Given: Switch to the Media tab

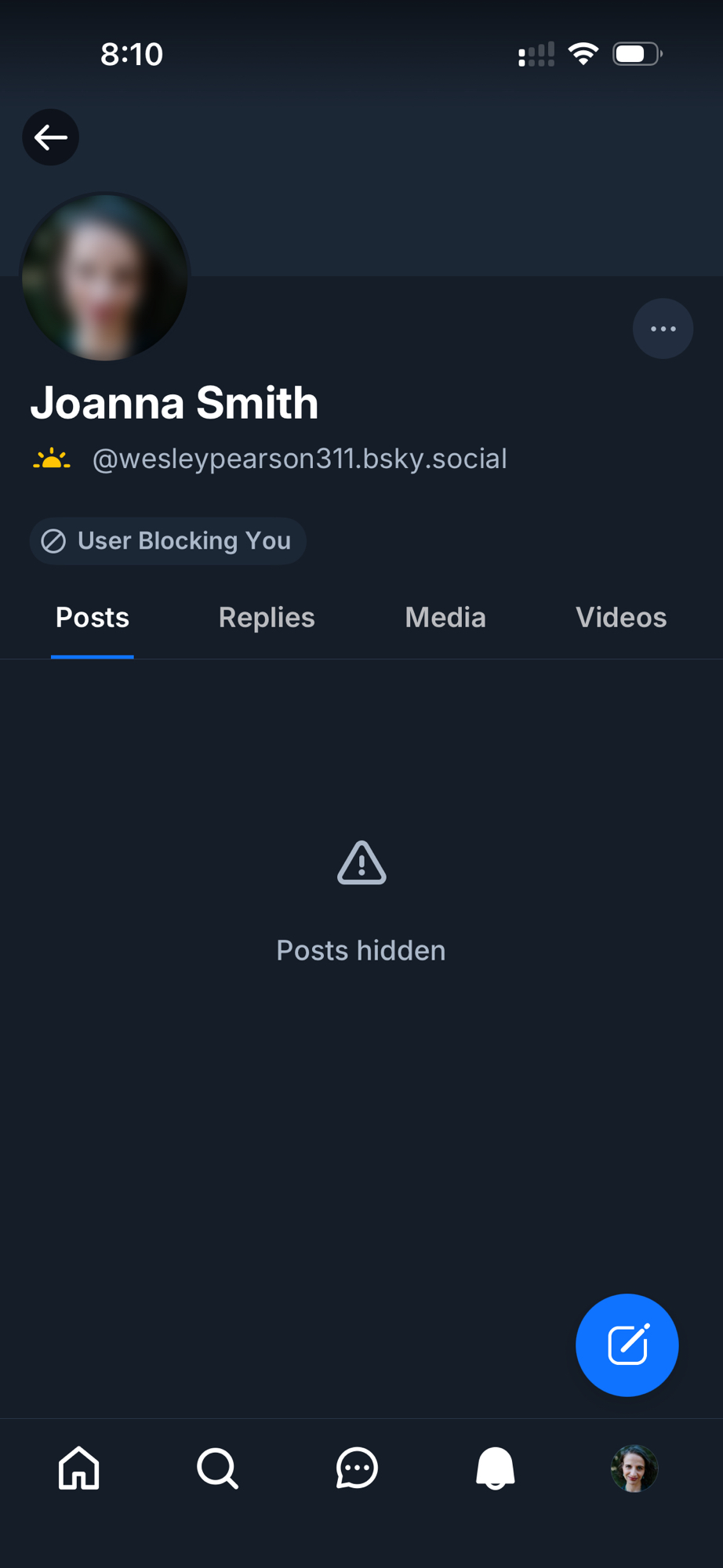Looking at the screenshot, I should (445, 618).
